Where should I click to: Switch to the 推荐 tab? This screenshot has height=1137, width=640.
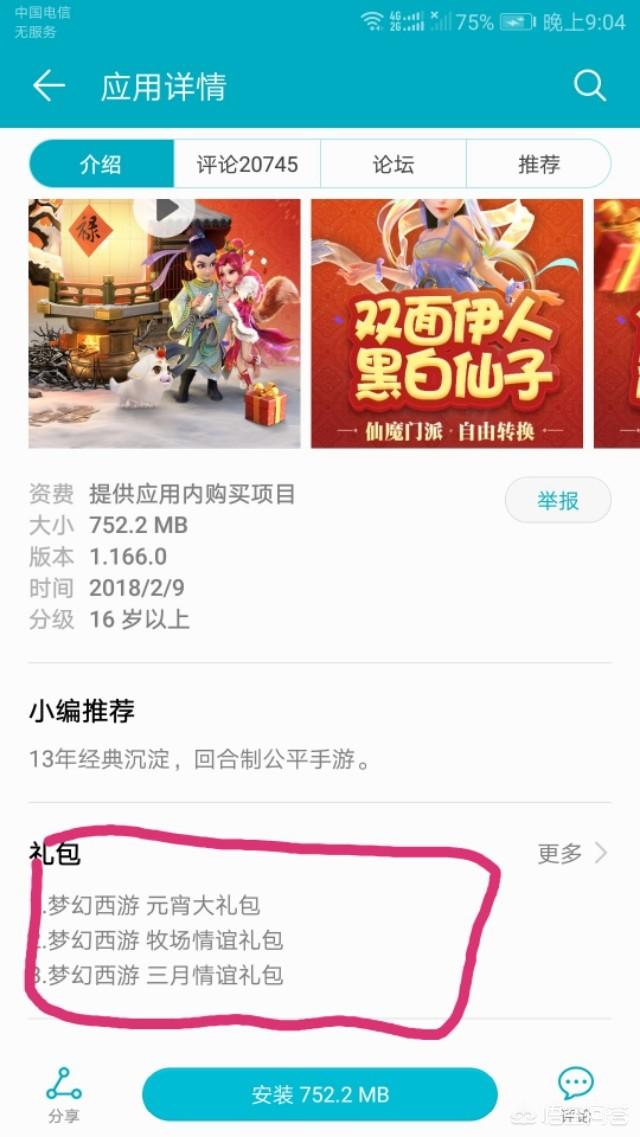(539, 164)
